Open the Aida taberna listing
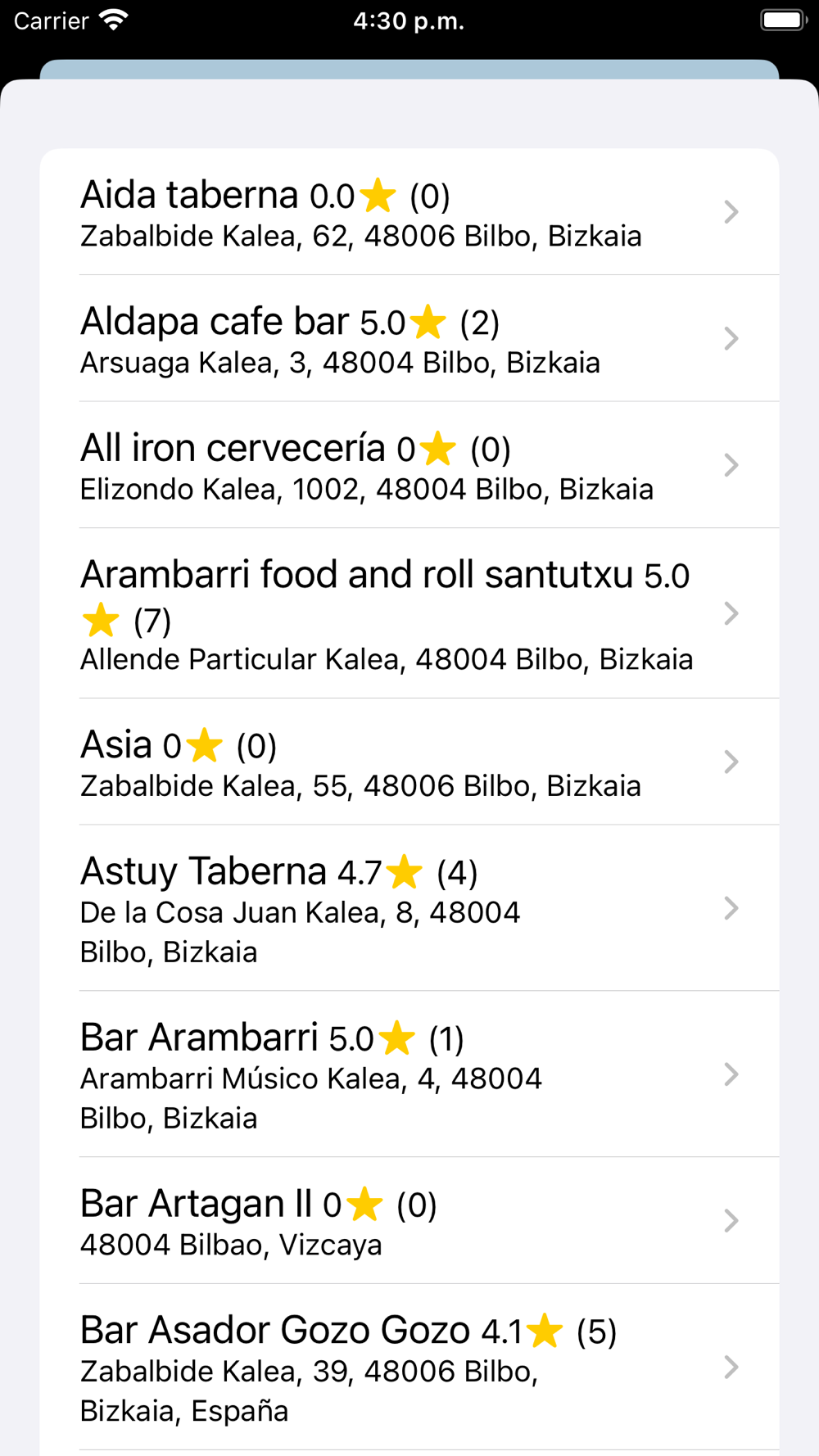 coord(408,213)
